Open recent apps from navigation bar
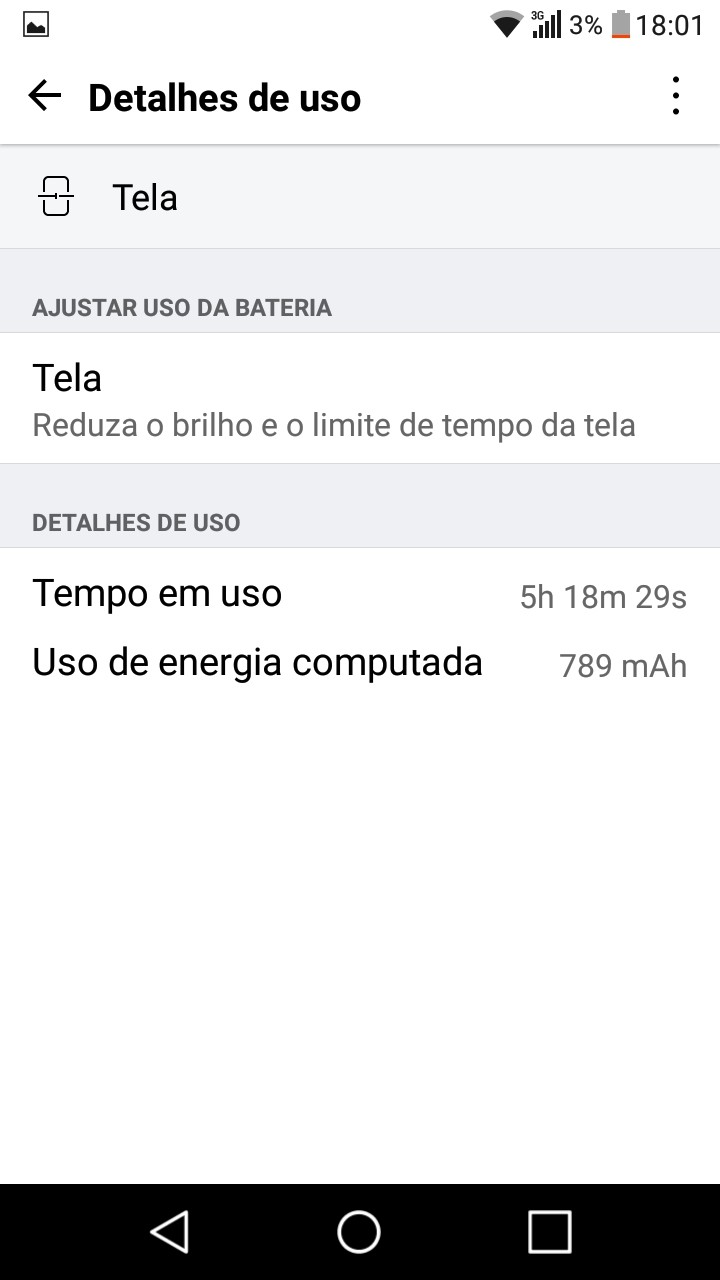The image size is (720, 1280). [x=549, y=1231]
